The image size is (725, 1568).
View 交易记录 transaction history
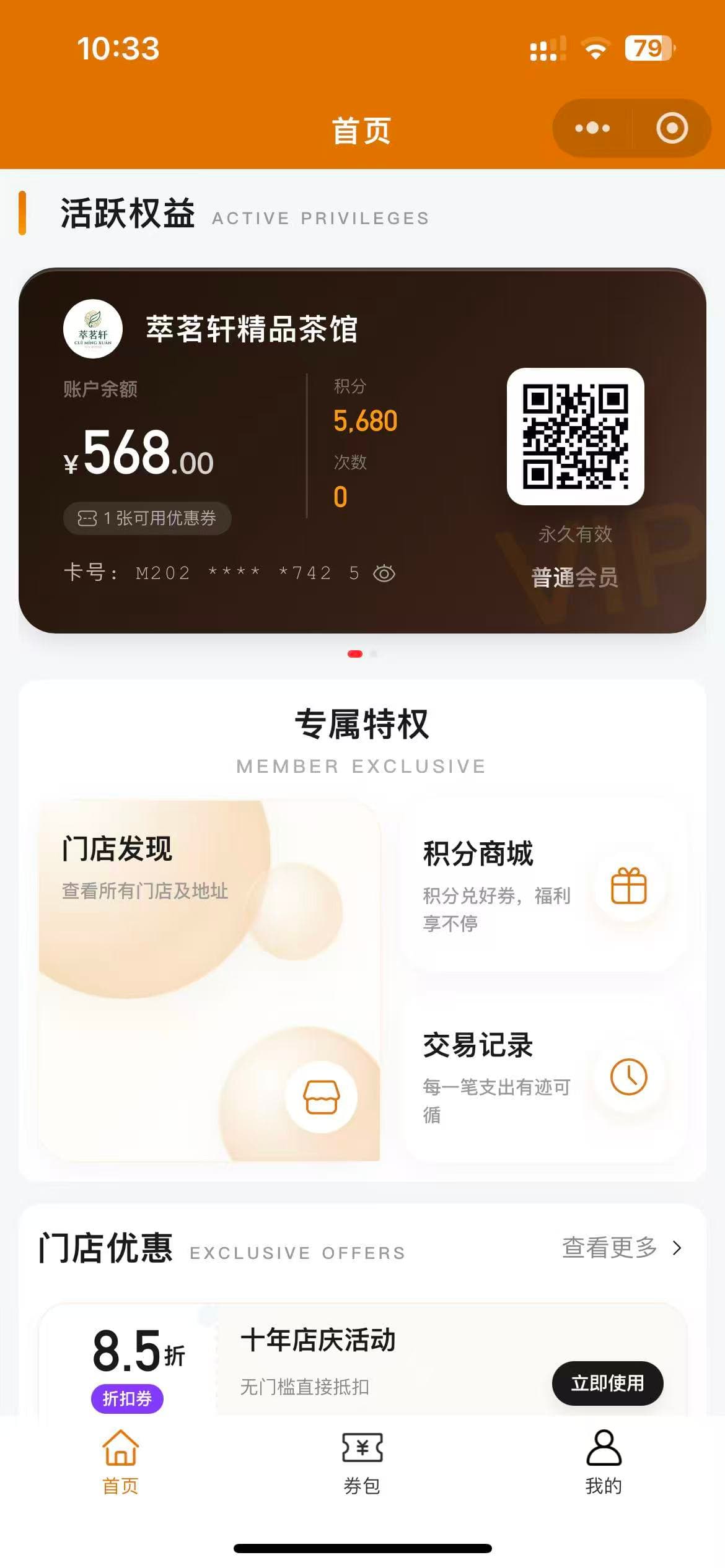click(x=543, y=1078)
